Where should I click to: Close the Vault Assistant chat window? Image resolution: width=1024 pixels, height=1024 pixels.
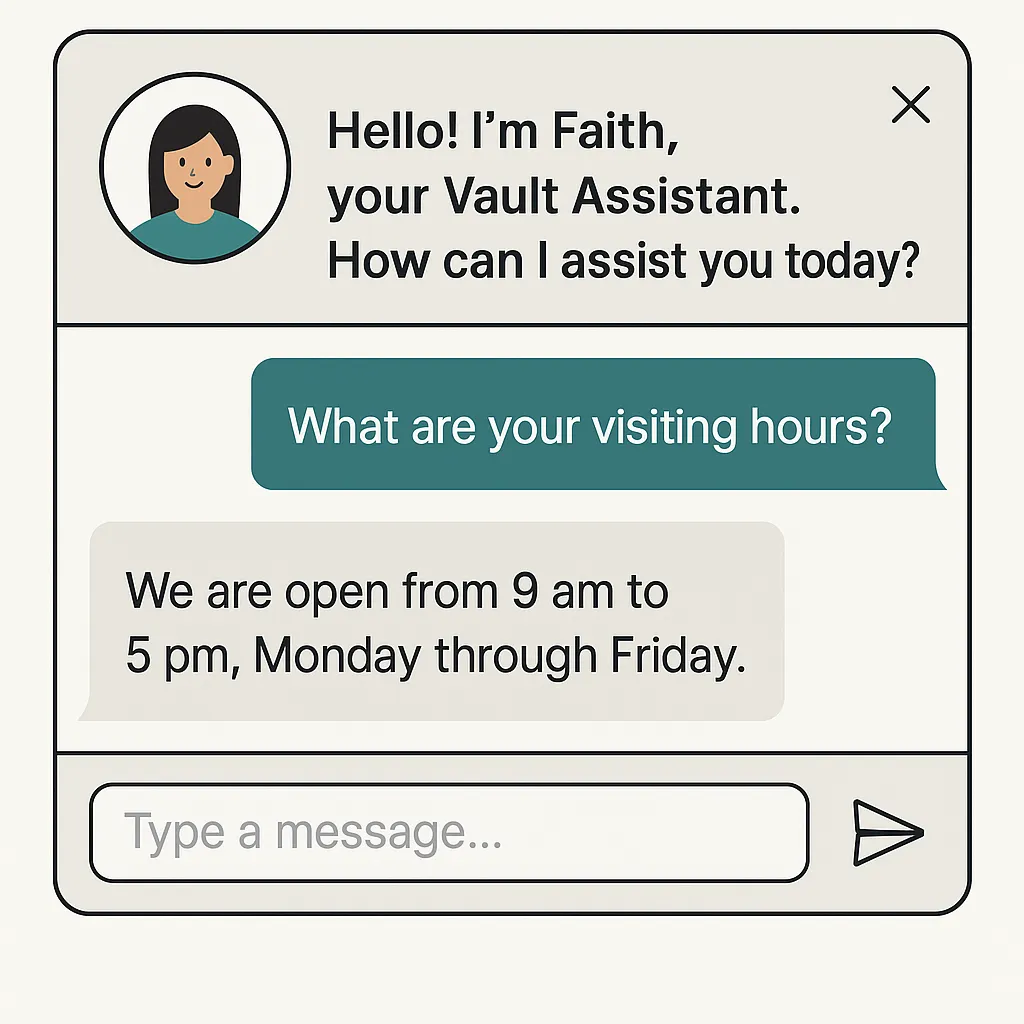point(910,104)
